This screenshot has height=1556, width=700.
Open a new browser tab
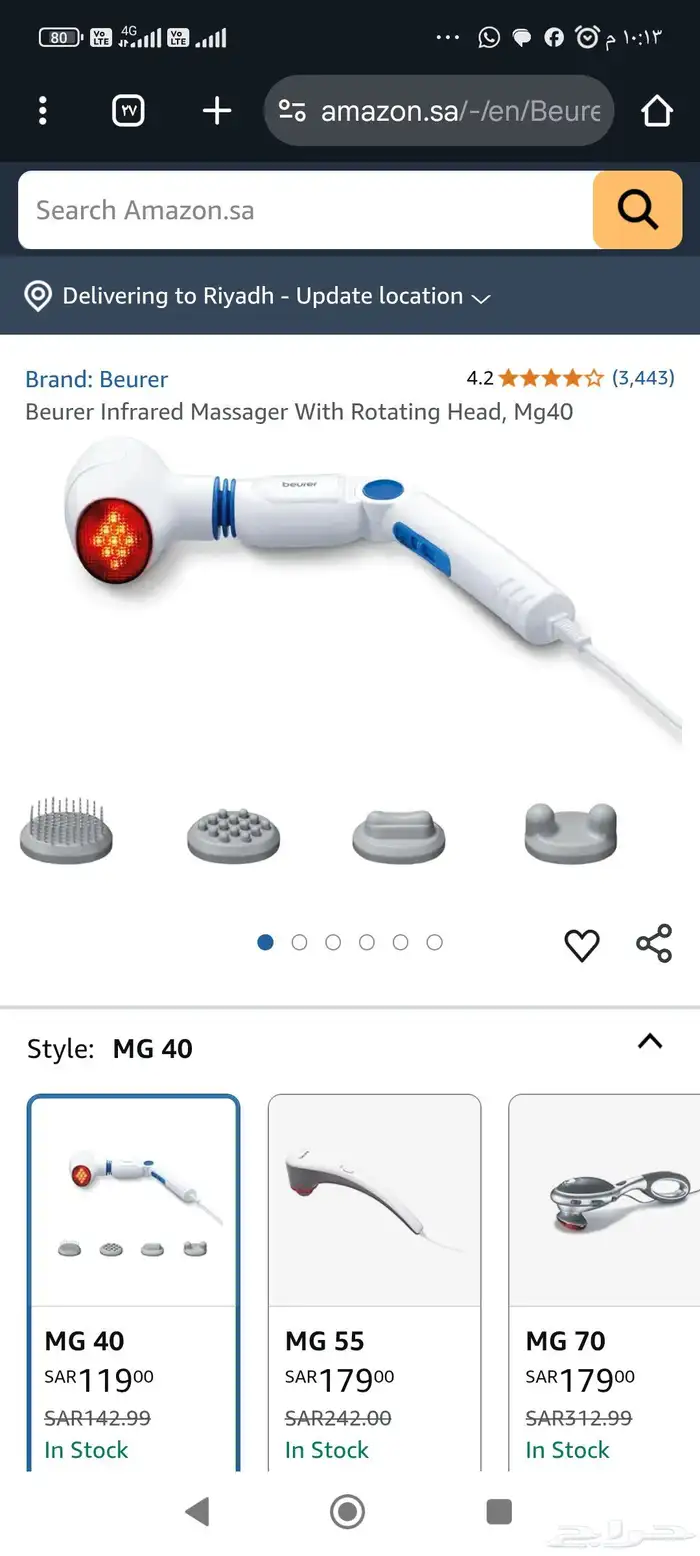tap(216, 111)
